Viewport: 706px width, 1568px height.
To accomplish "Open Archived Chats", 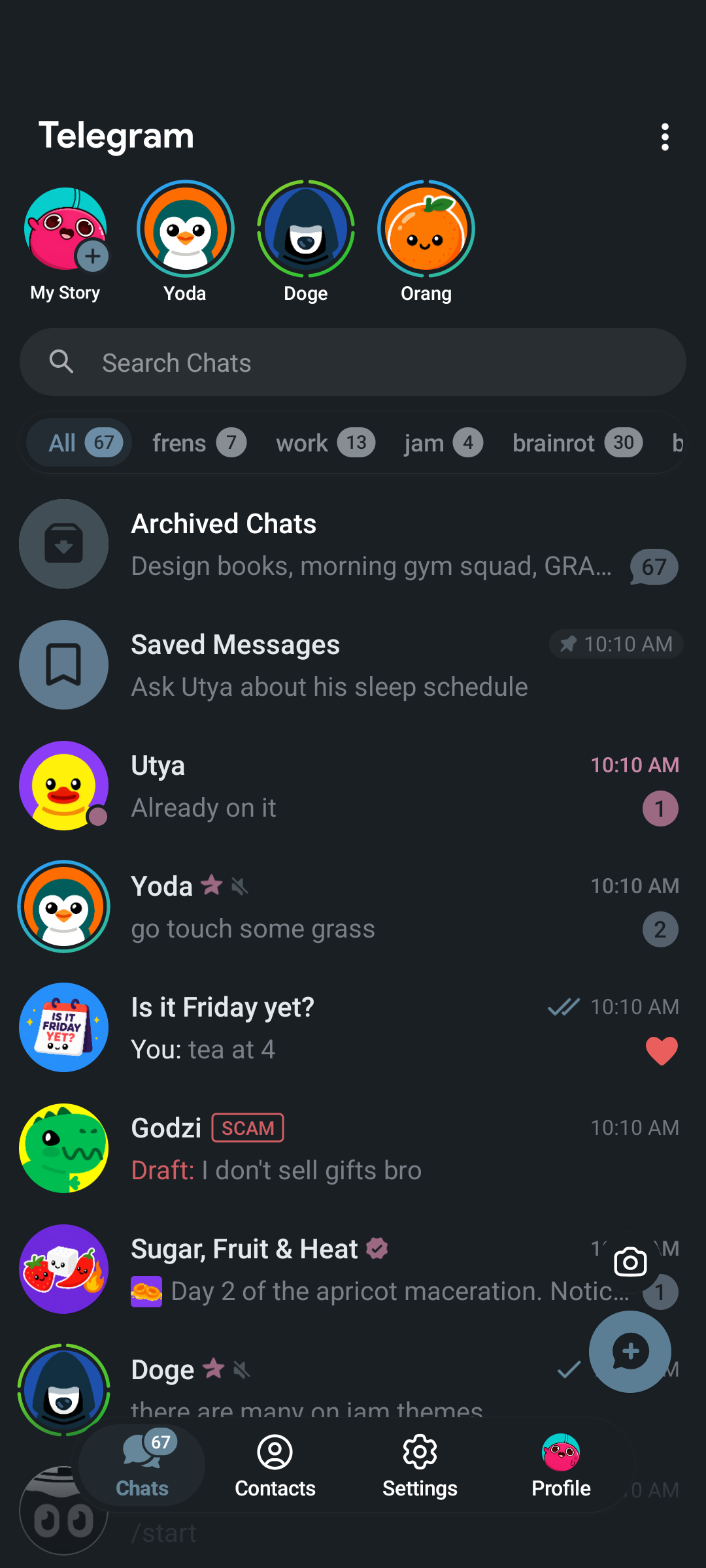I will pos(353,544).
